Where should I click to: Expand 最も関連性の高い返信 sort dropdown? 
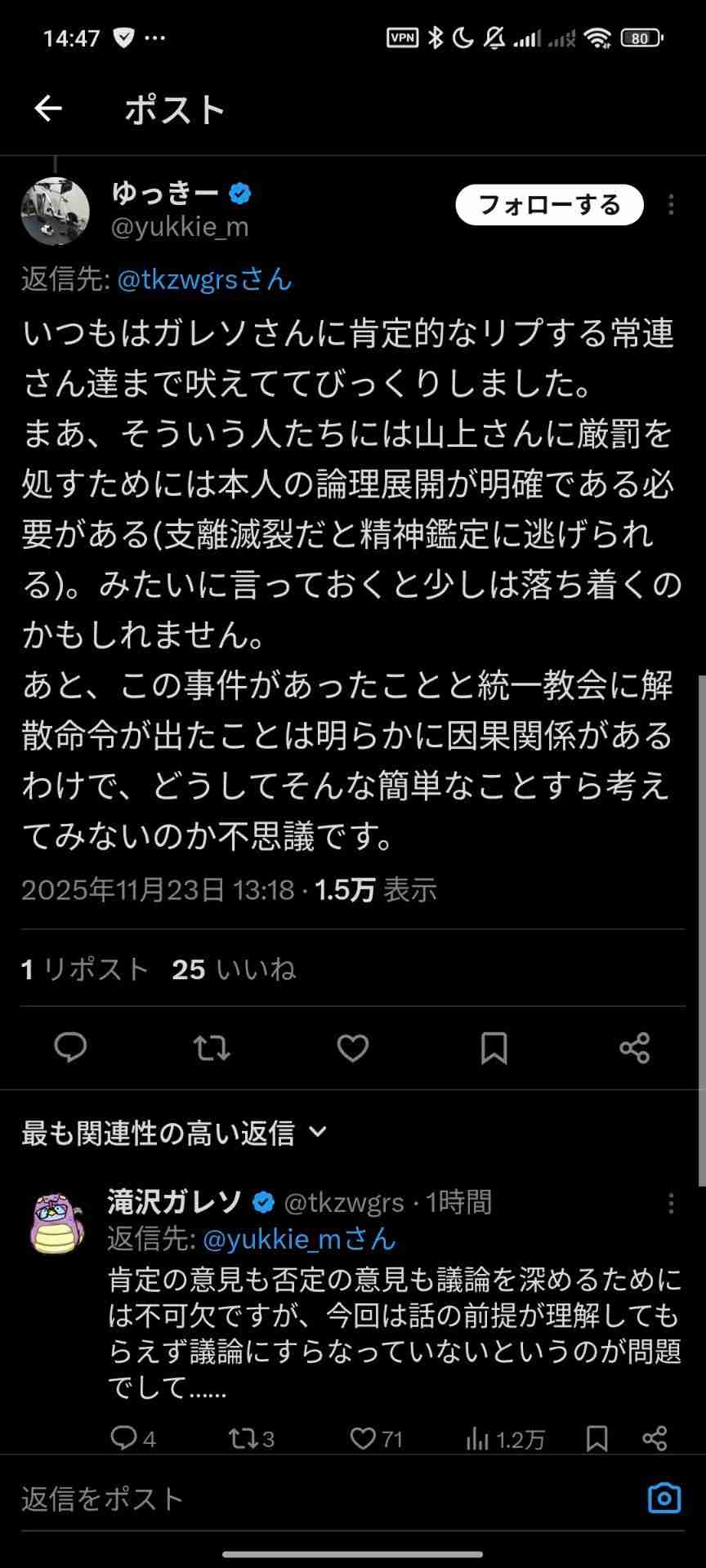click(174, 1132)
